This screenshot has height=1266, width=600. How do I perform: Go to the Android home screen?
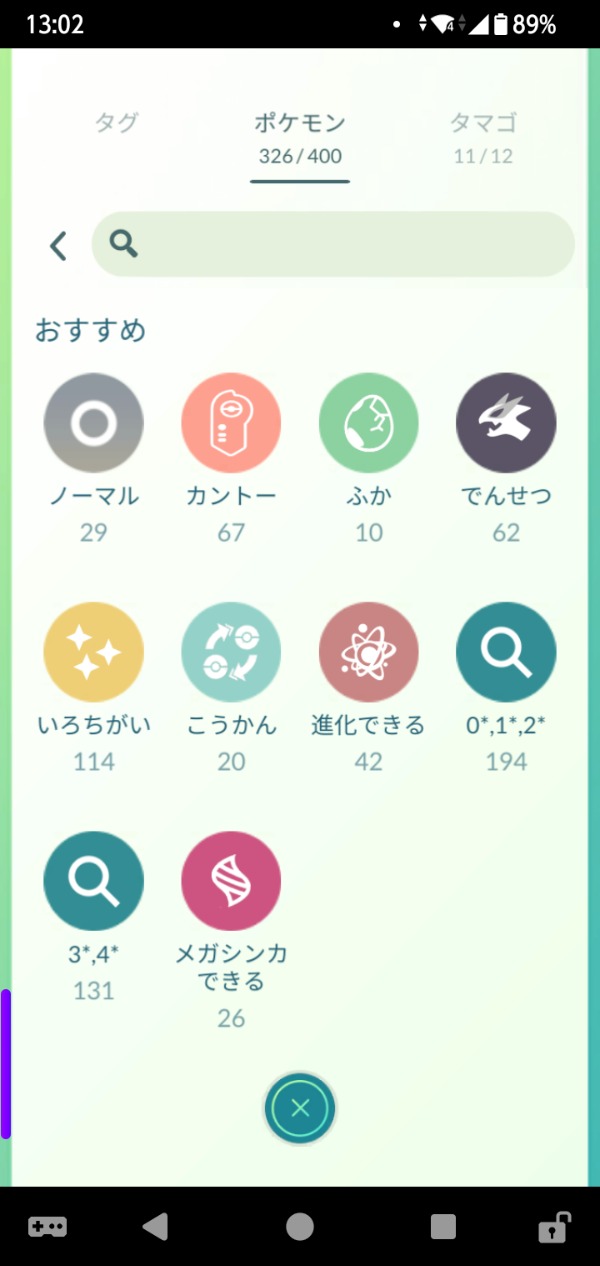pyautogui.click(x=300, y=1227)
